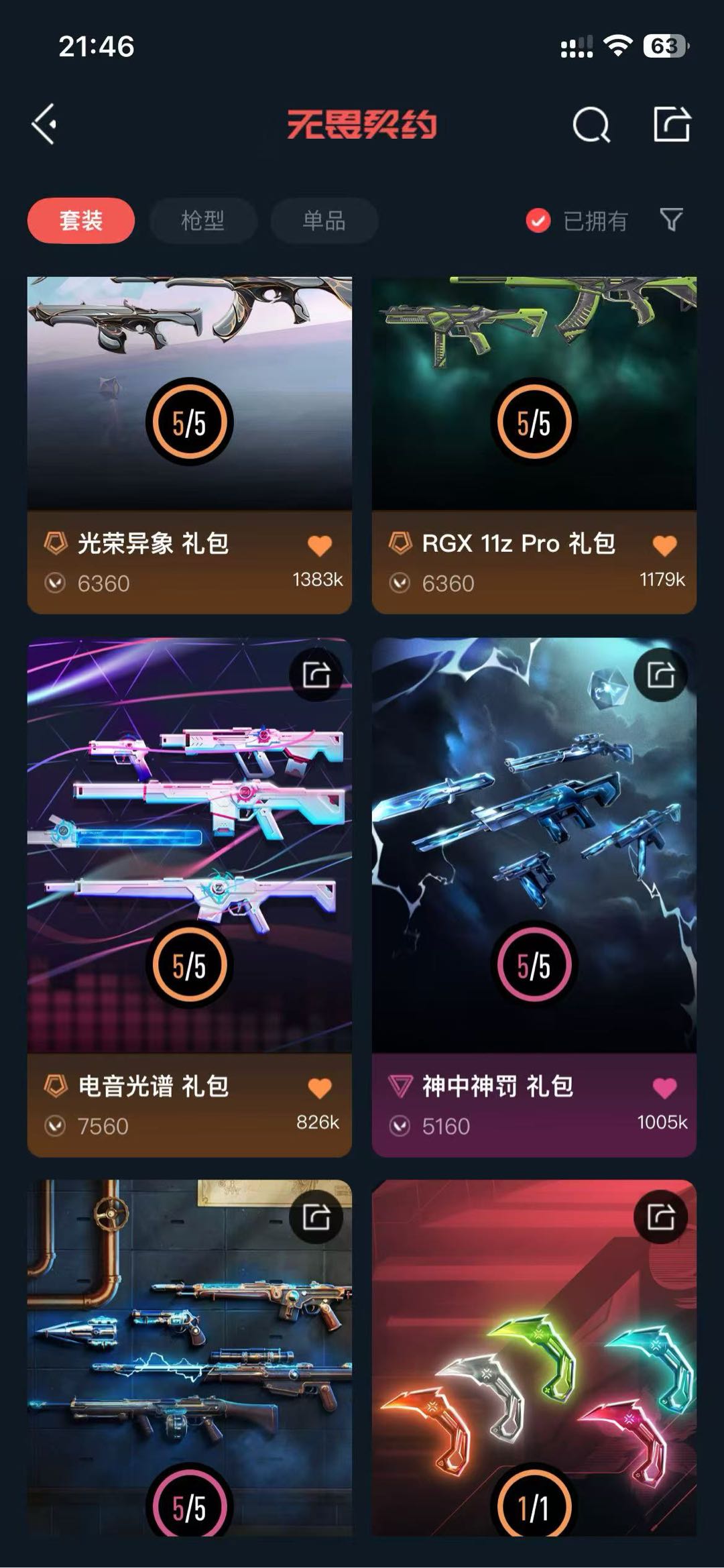Viewport: 724px width, 1568px height.
Task: Go back using the top-left arrow
Action: point(44,124)
